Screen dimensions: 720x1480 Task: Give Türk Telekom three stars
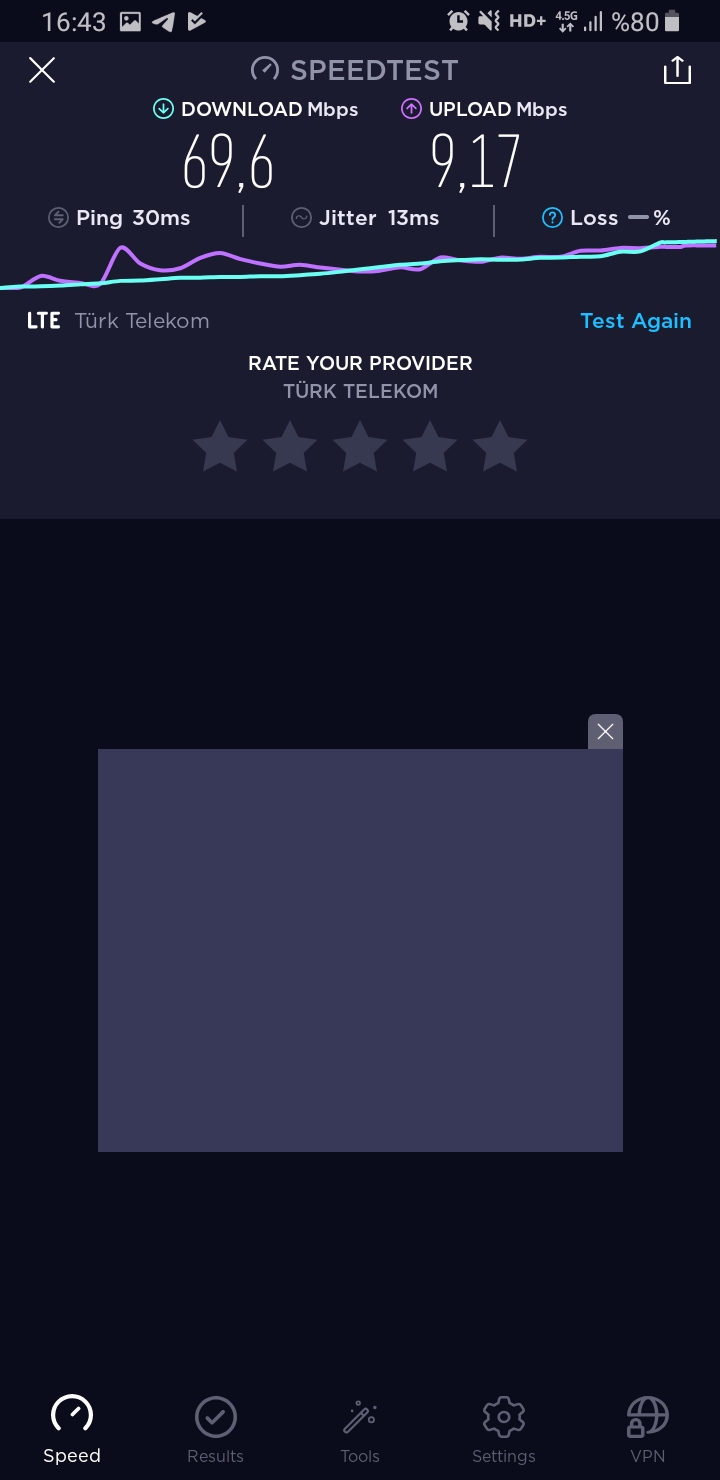coord(360,446)
